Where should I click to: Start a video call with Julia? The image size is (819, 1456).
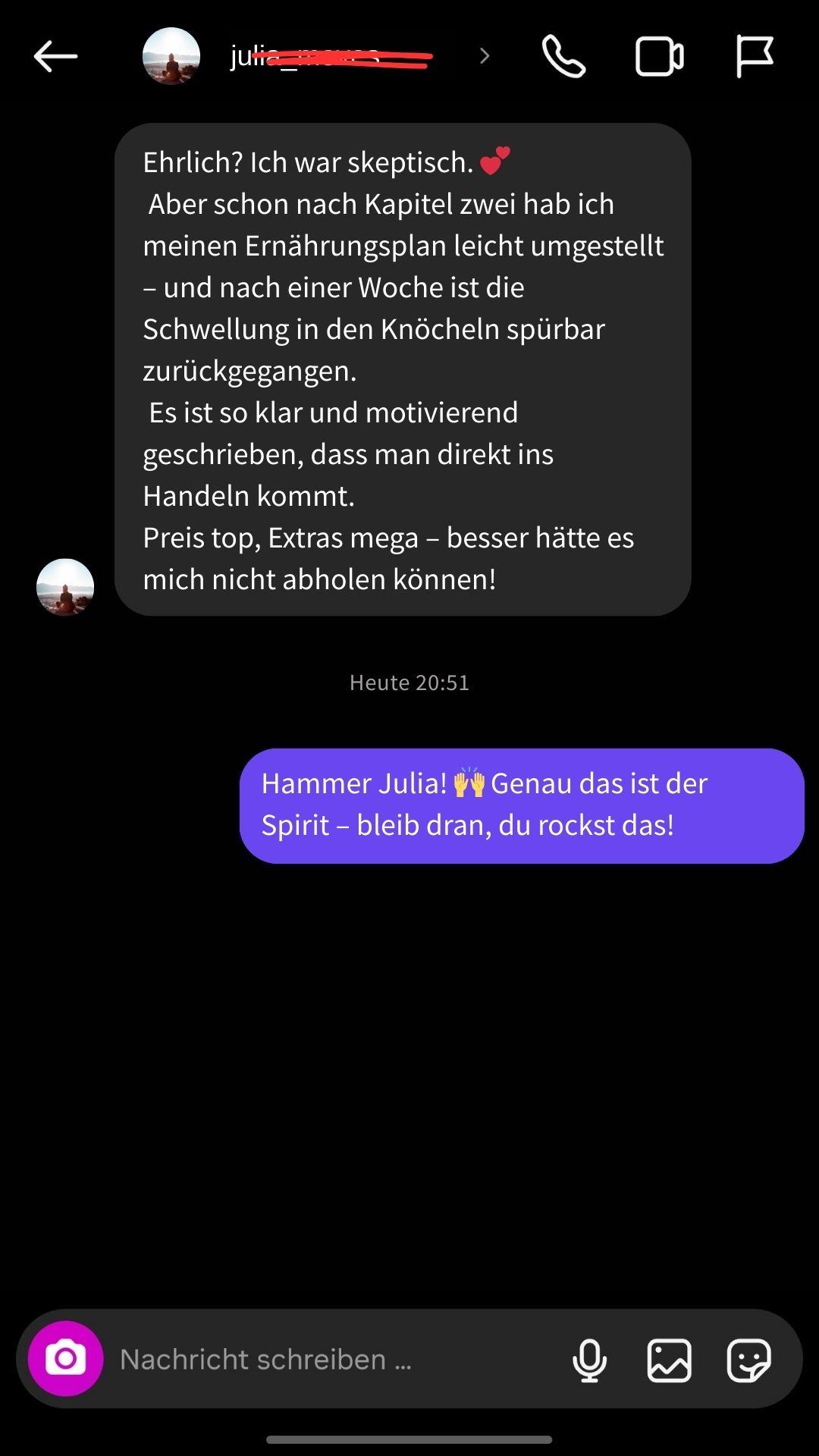tap(658, 55)
